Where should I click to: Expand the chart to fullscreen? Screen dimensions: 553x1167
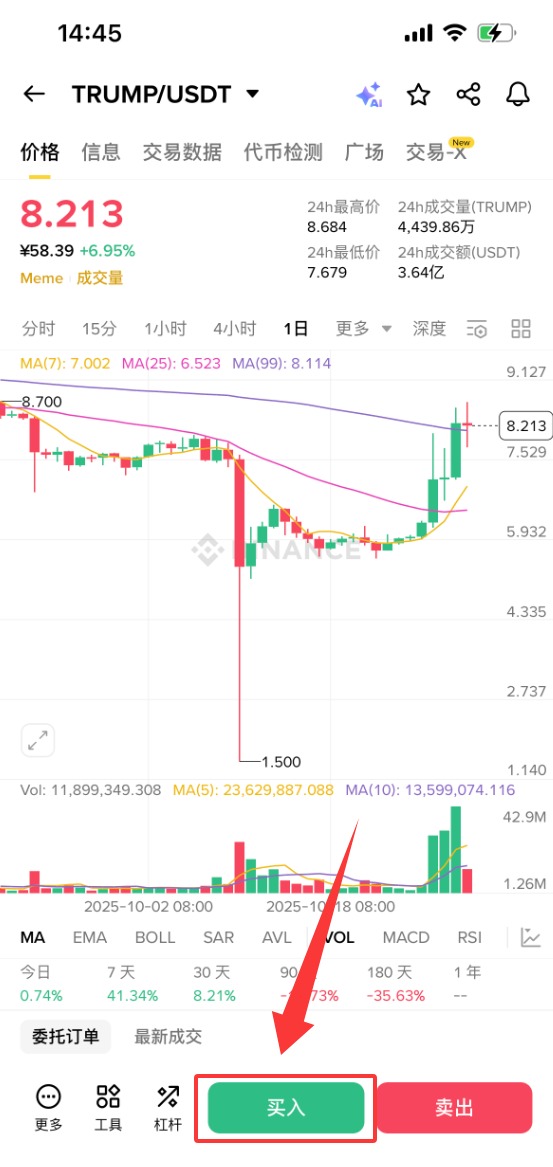point(37,740)
